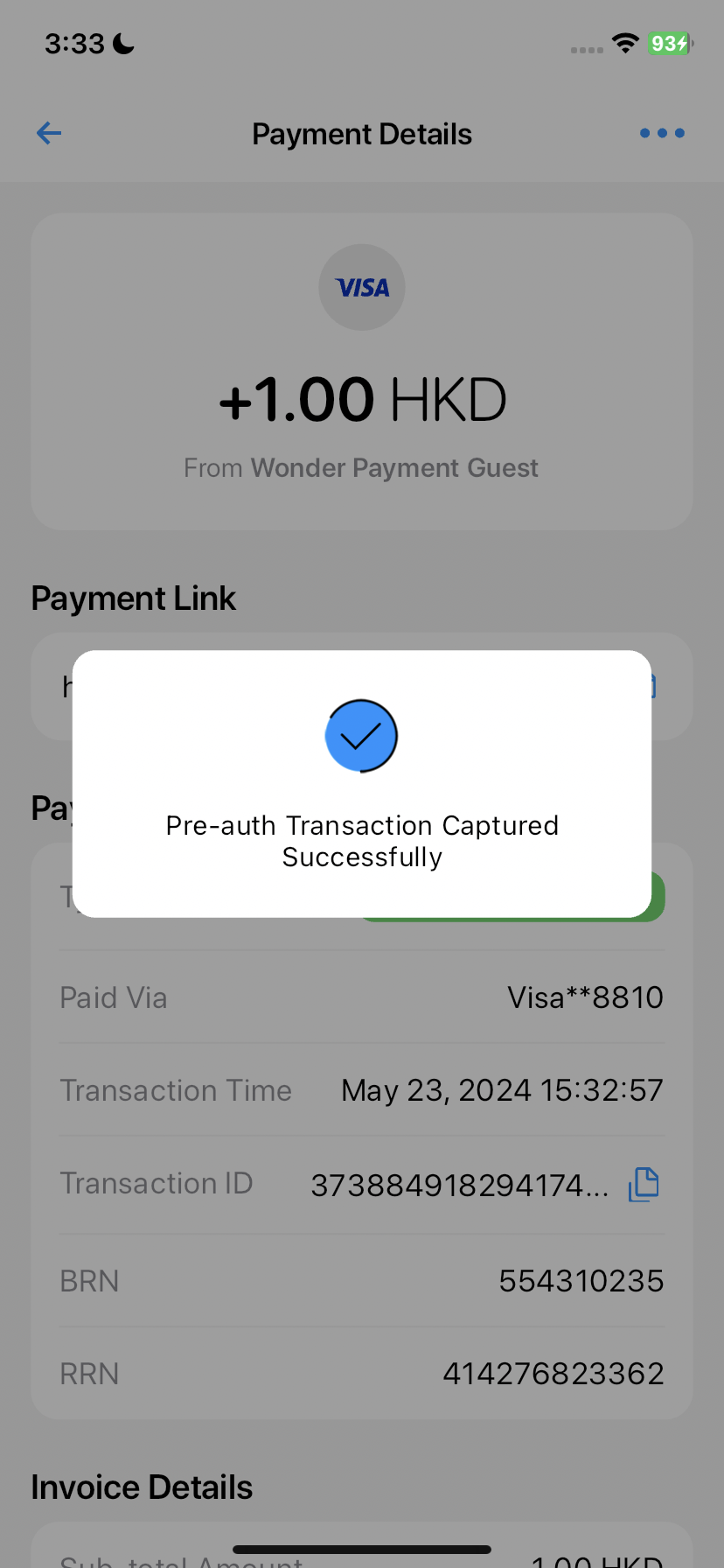The image size is (724, 1568).
Task: Select the +1.00 HKD amount display
Action: pos(362,399)
